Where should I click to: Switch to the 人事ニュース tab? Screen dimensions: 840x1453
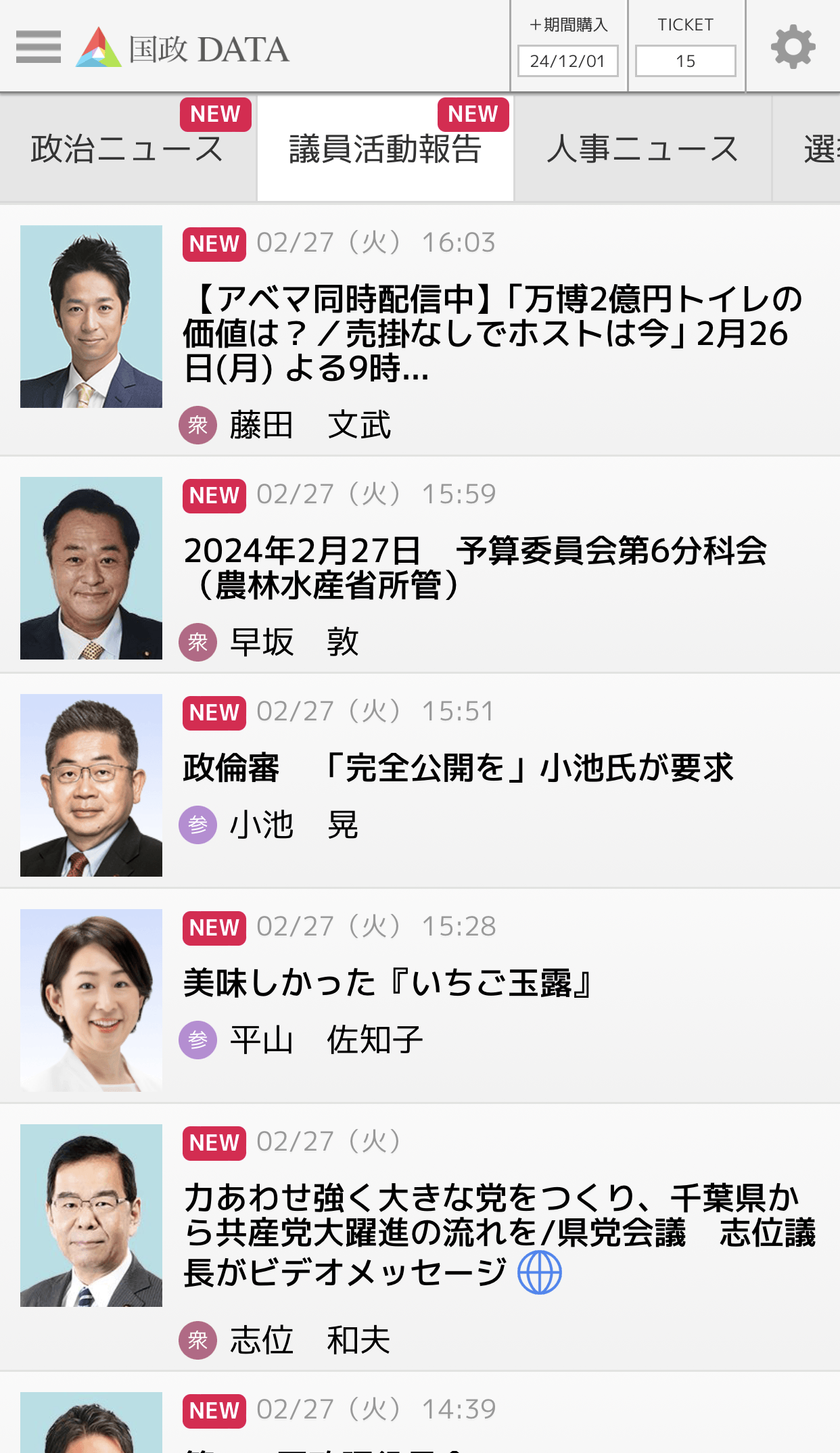(x=642, y=149)
